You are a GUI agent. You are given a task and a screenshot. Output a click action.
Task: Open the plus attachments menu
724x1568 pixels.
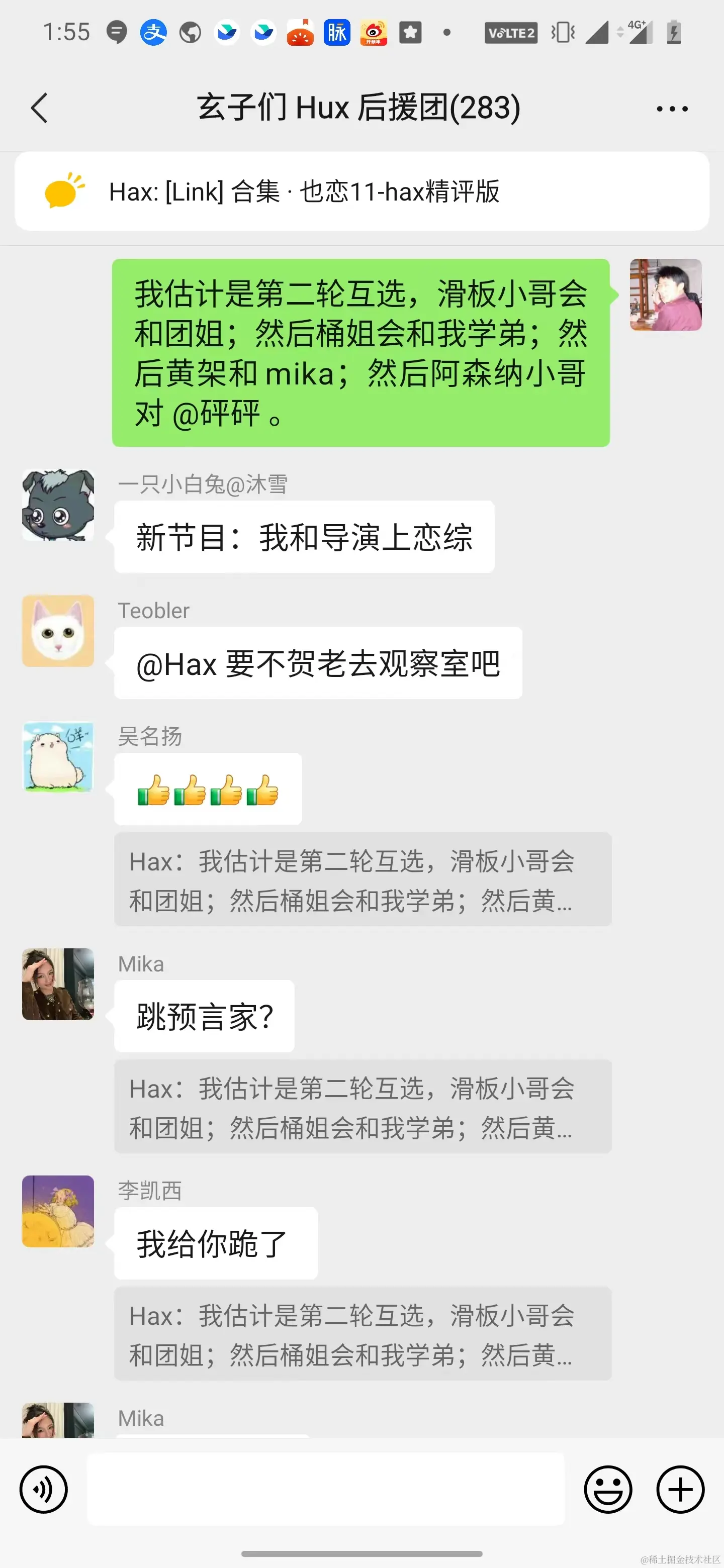(x=680, y=1490)
